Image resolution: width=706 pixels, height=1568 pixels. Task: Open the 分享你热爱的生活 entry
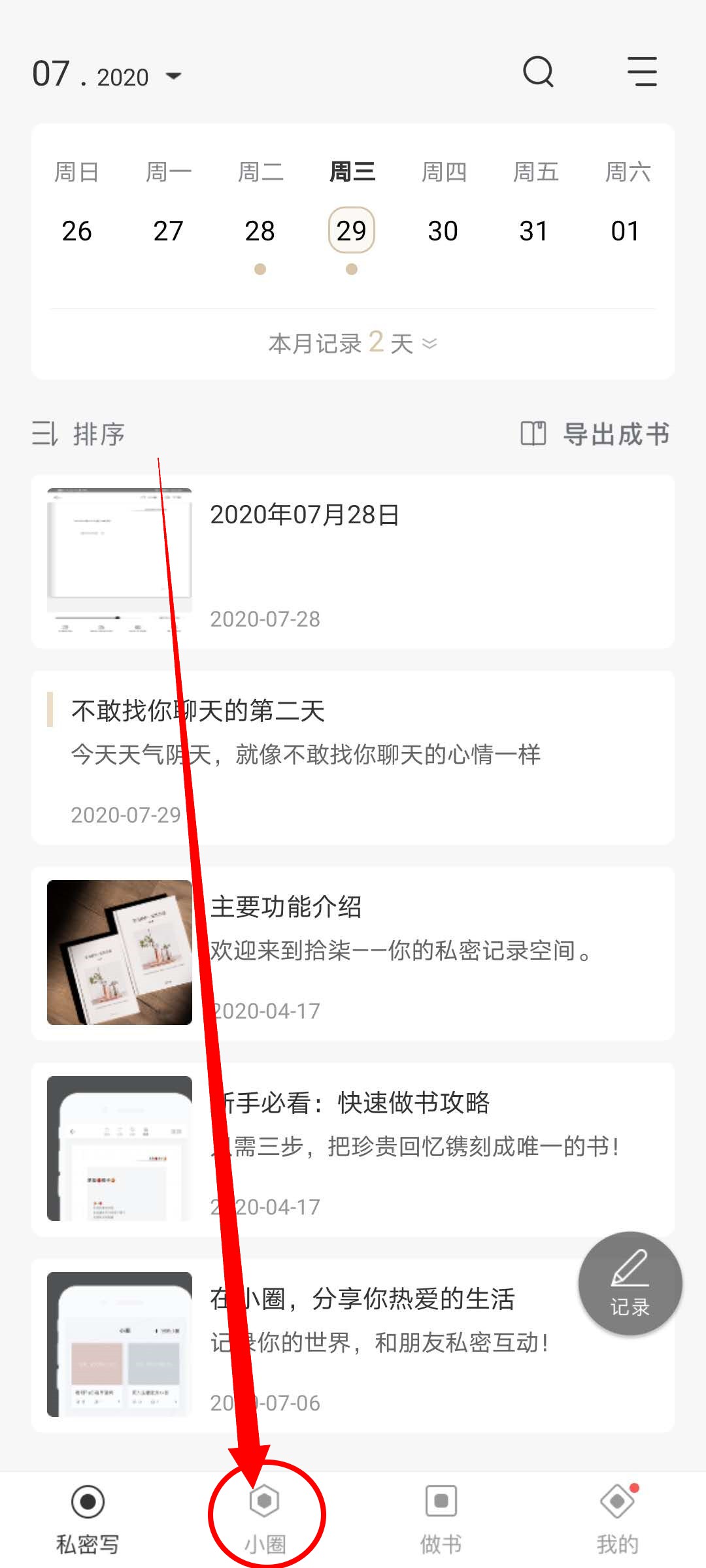392,1346
